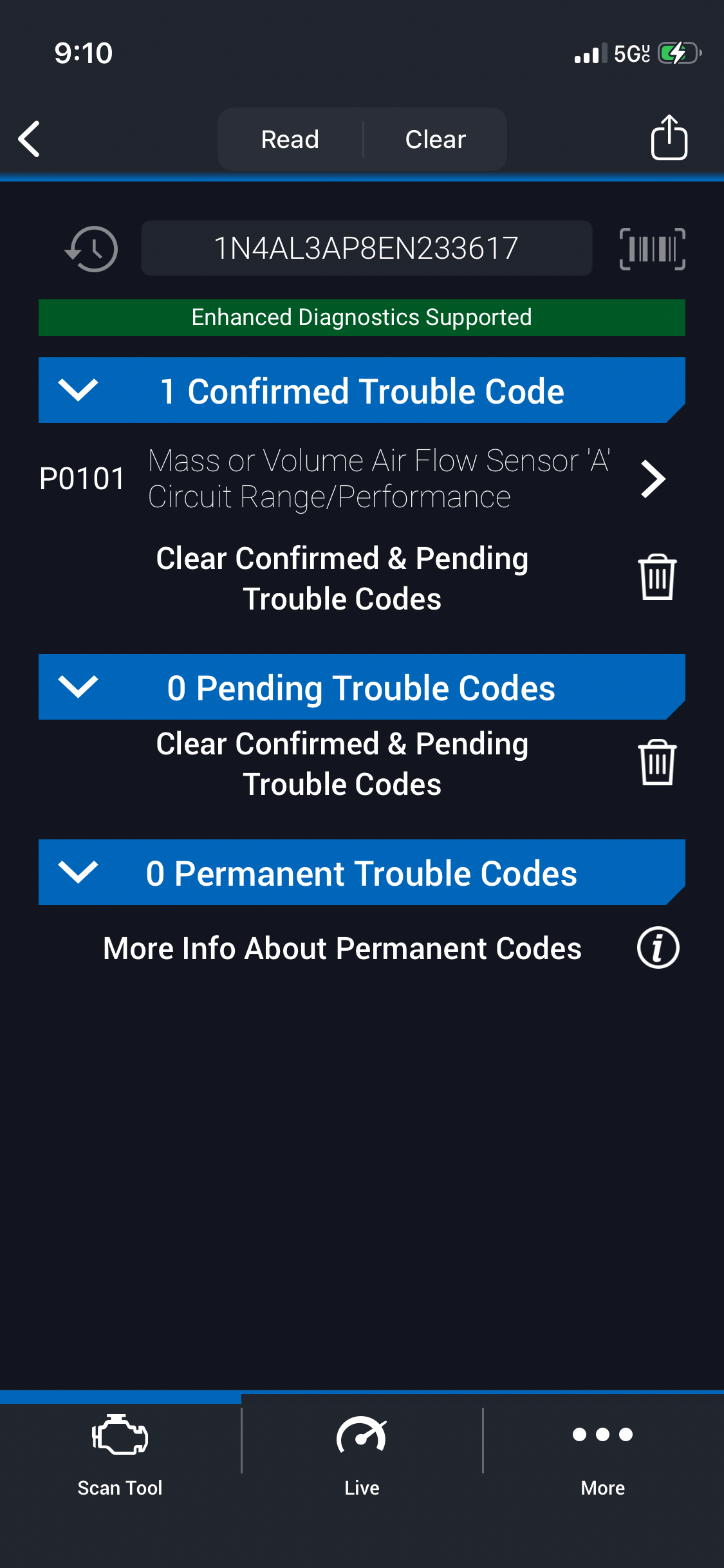Go back using the top-left arrow

30,139
